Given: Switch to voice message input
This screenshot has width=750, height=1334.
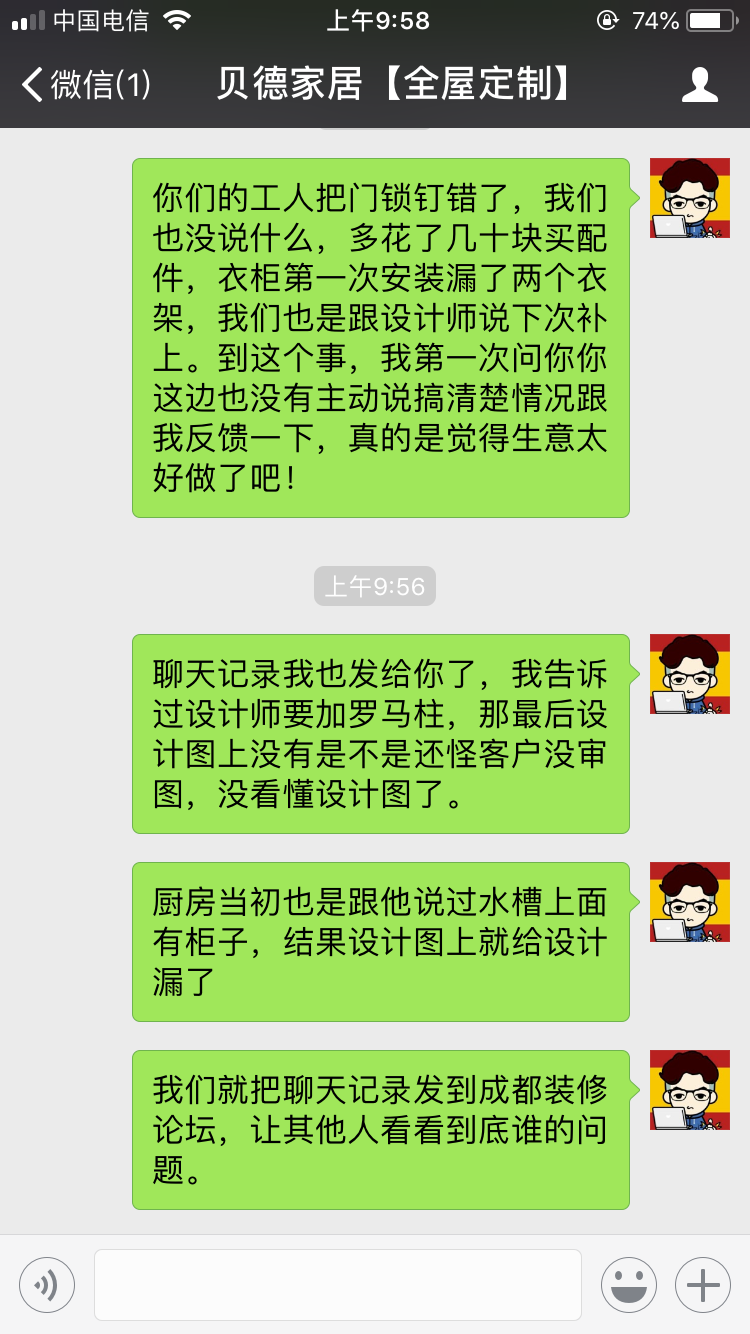Looking at the screenshot, I should pos(47,1285).
